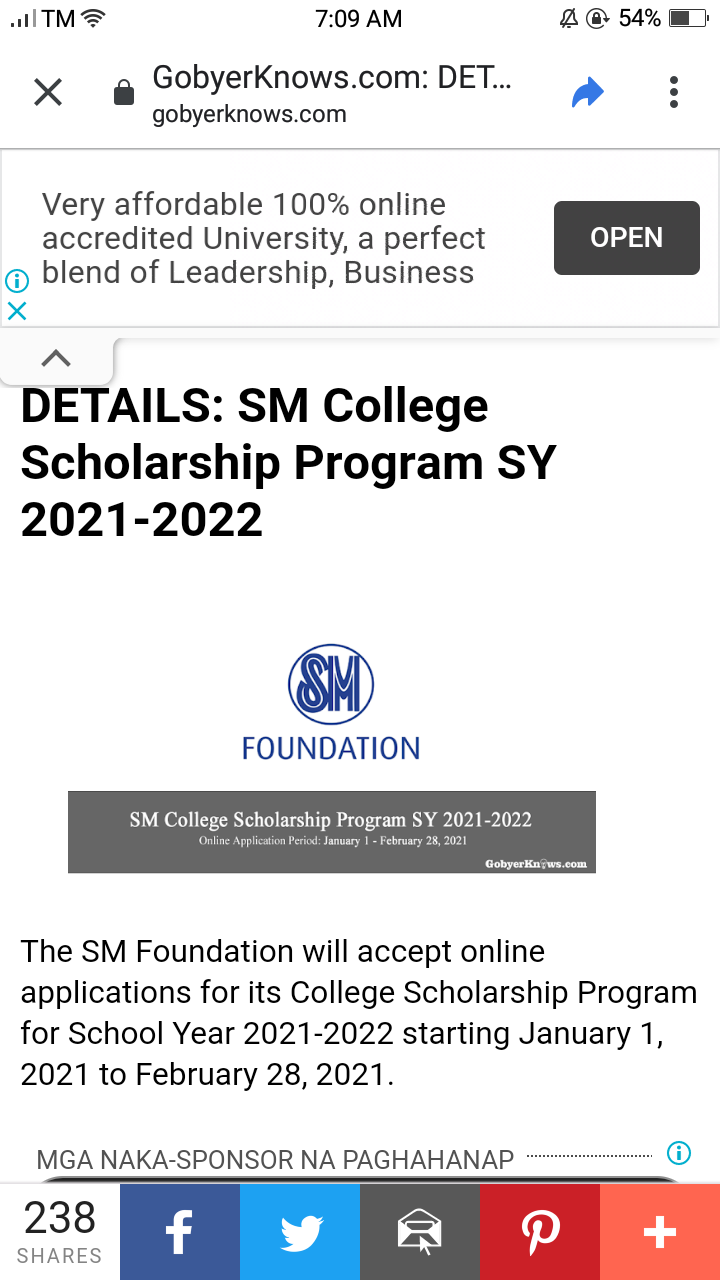Share the article on Facebook
Screen dimensions: 720x1280
[x=180, y=1232]
